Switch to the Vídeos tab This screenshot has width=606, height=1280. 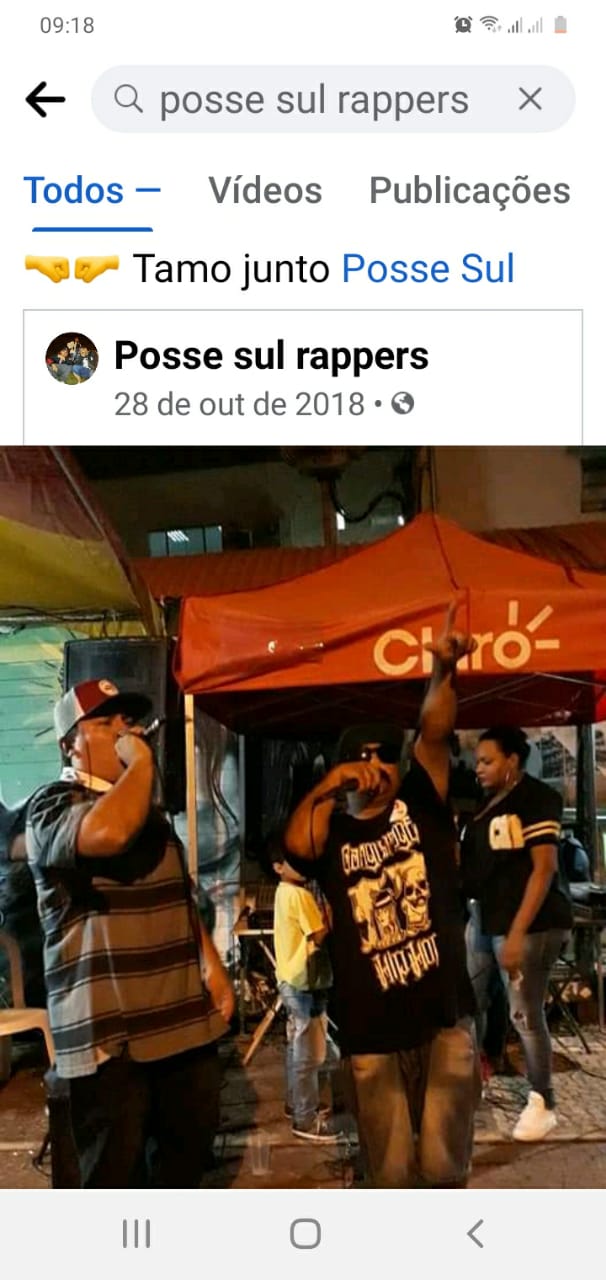click(265, 191)
